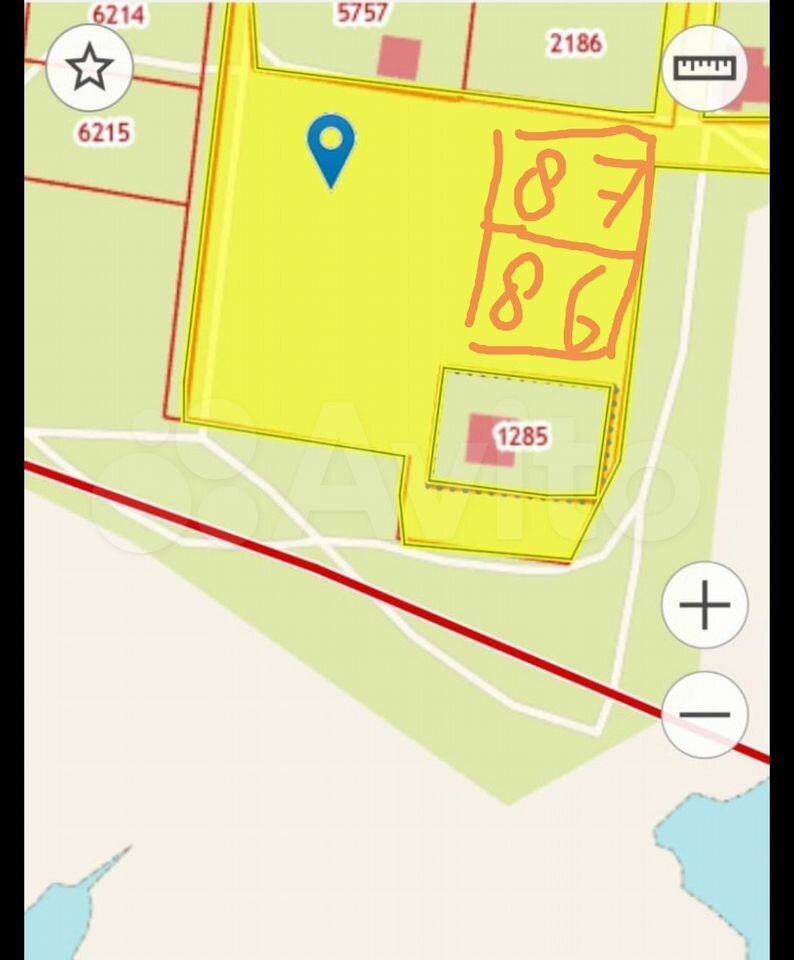Zoom out with the minus button
794x960 pixels.
coord(705,715)
